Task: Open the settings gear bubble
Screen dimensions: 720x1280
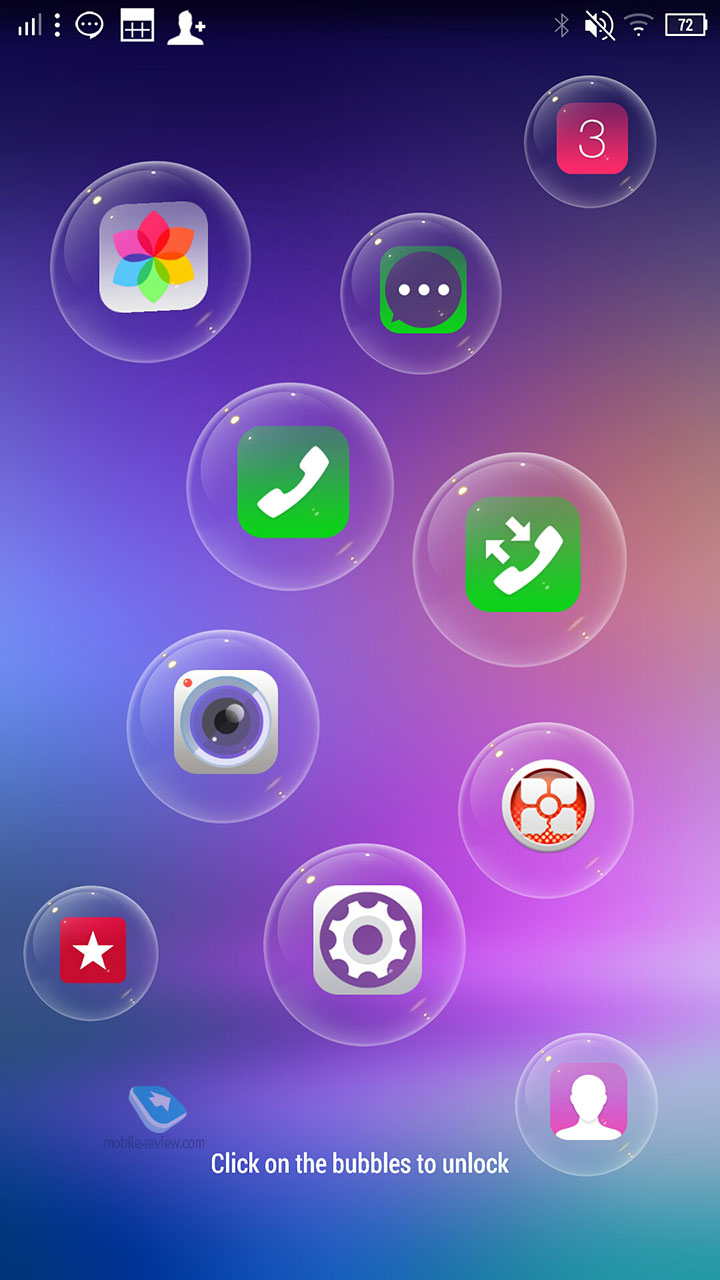Action: [366, 942]
